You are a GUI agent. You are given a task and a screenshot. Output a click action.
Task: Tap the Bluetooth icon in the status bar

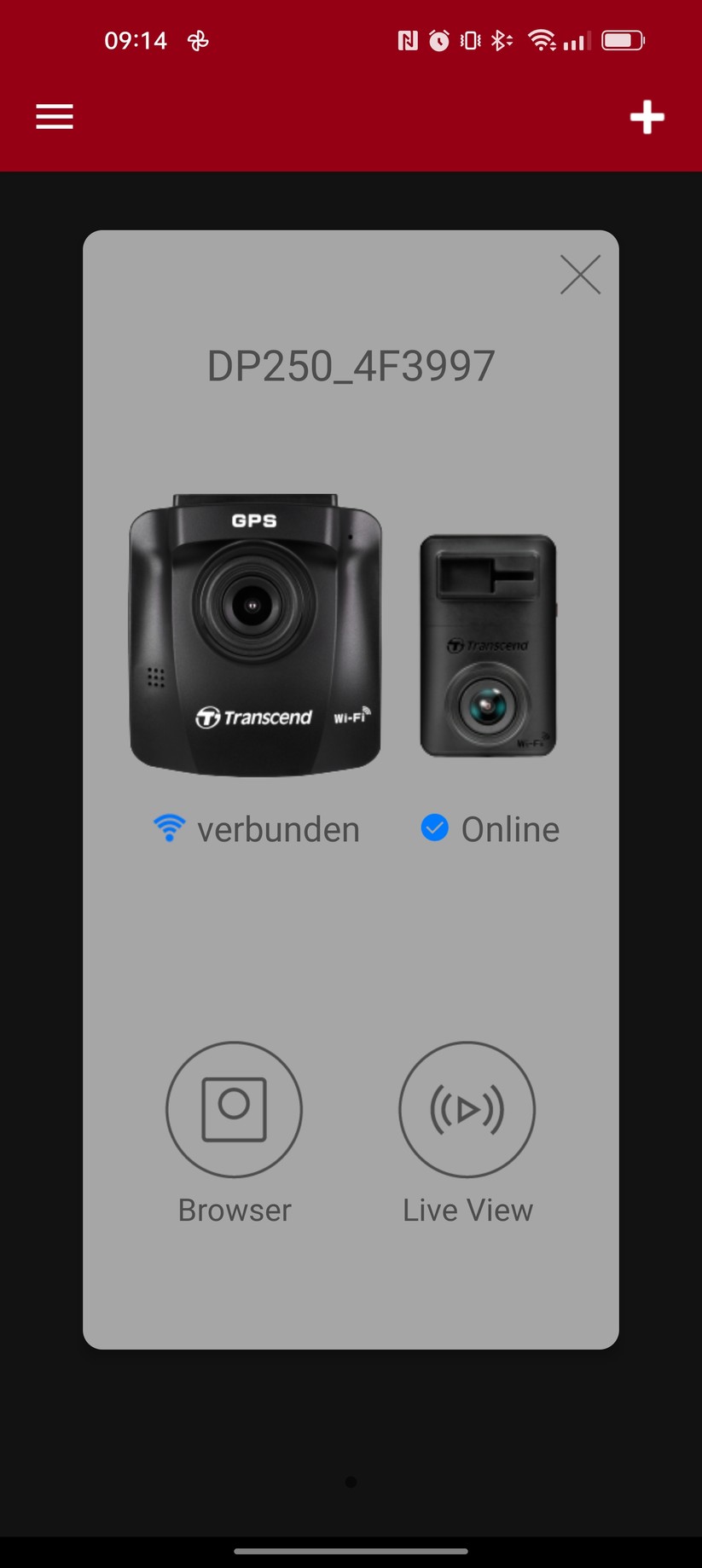(500, 39)
